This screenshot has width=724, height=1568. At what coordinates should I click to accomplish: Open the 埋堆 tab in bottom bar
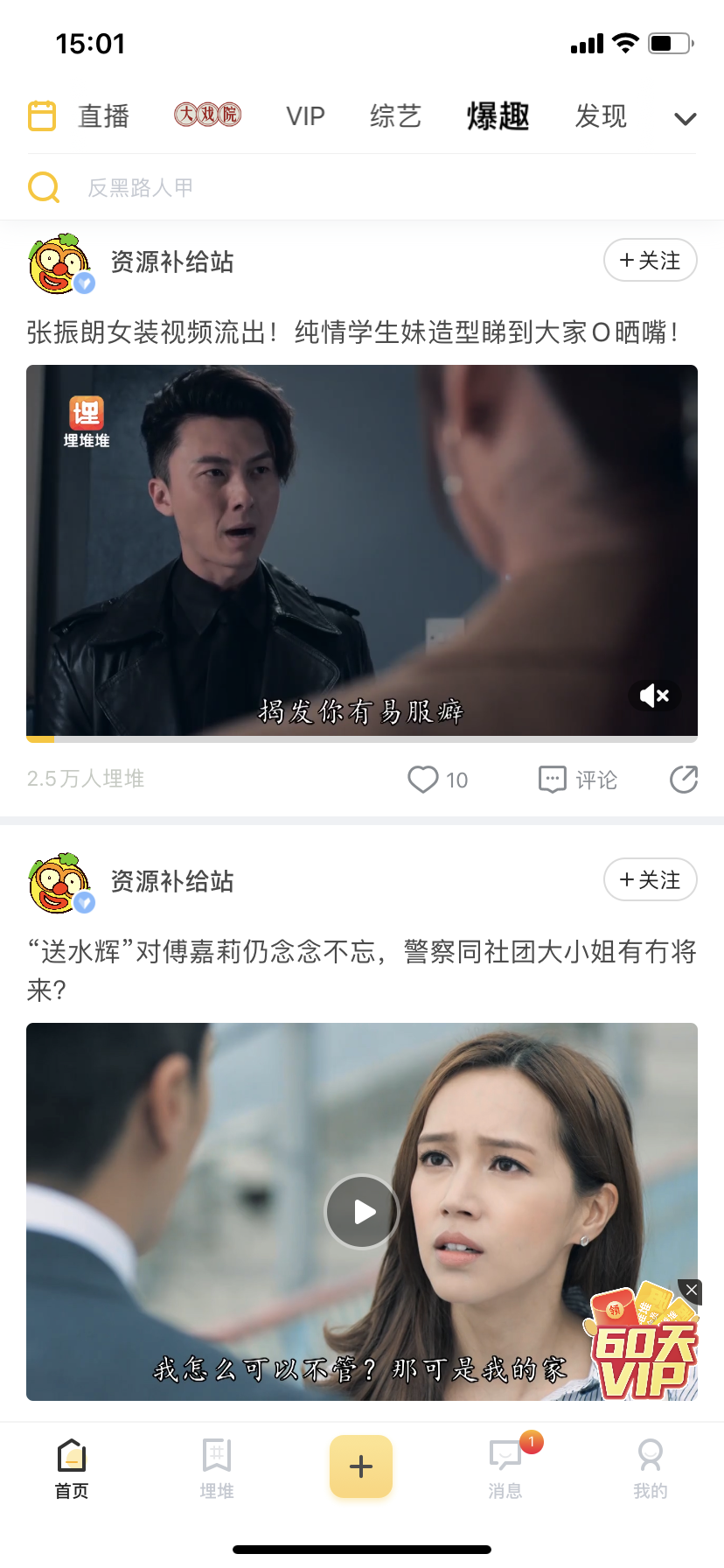[217, 1468]
